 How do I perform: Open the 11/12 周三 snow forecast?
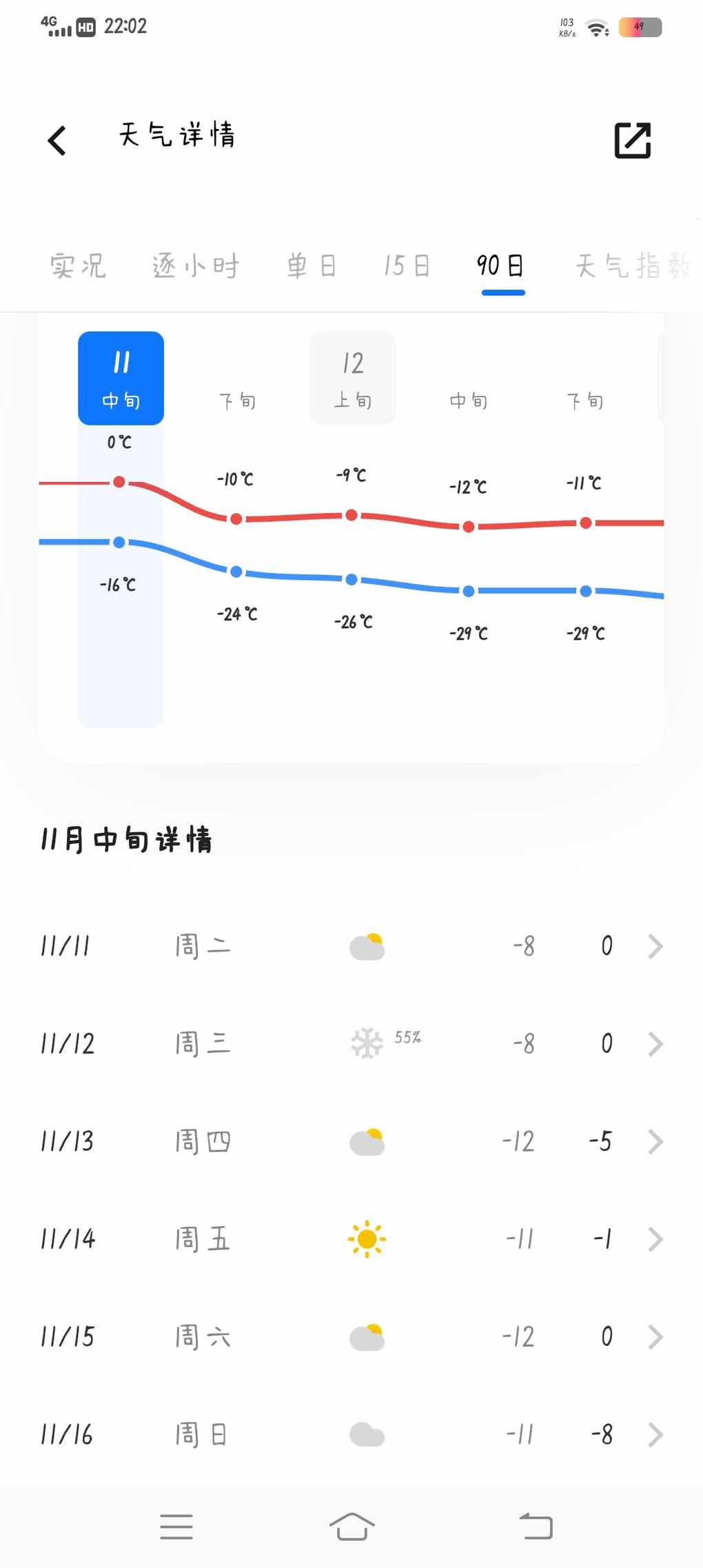(351, 1044)
